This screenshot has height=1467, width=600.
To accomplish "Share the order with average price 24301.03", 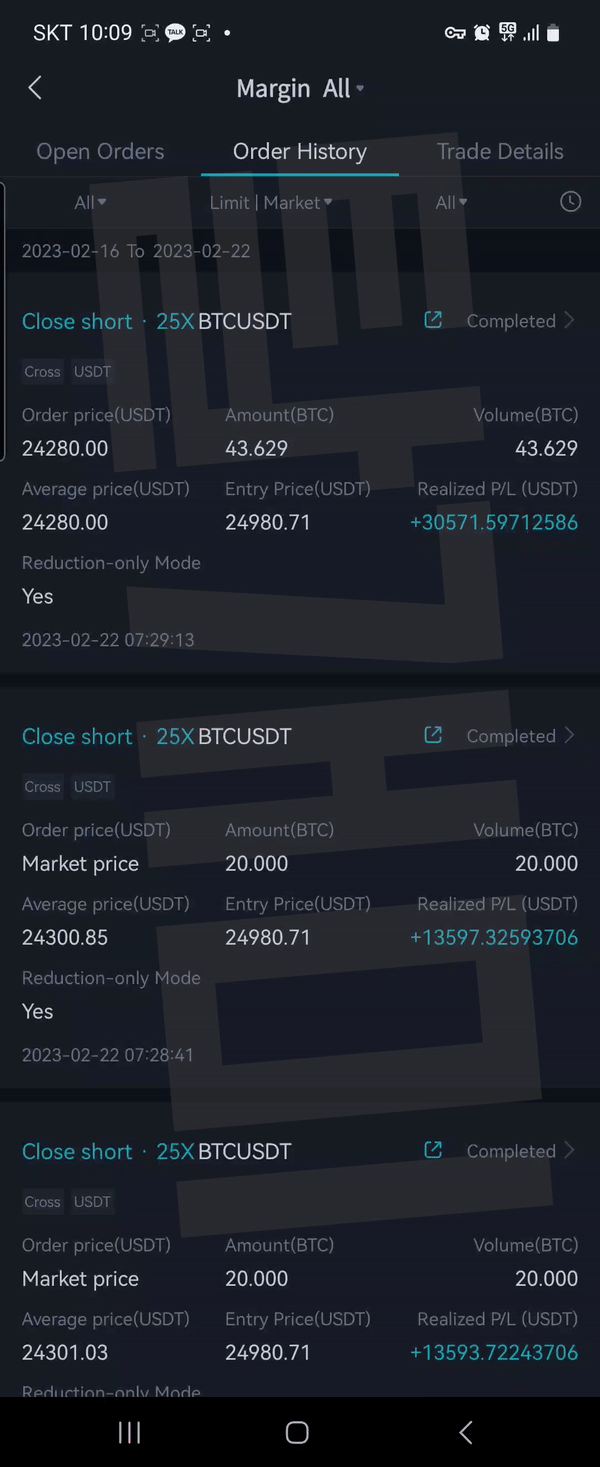I will (x=433, y=1150).
